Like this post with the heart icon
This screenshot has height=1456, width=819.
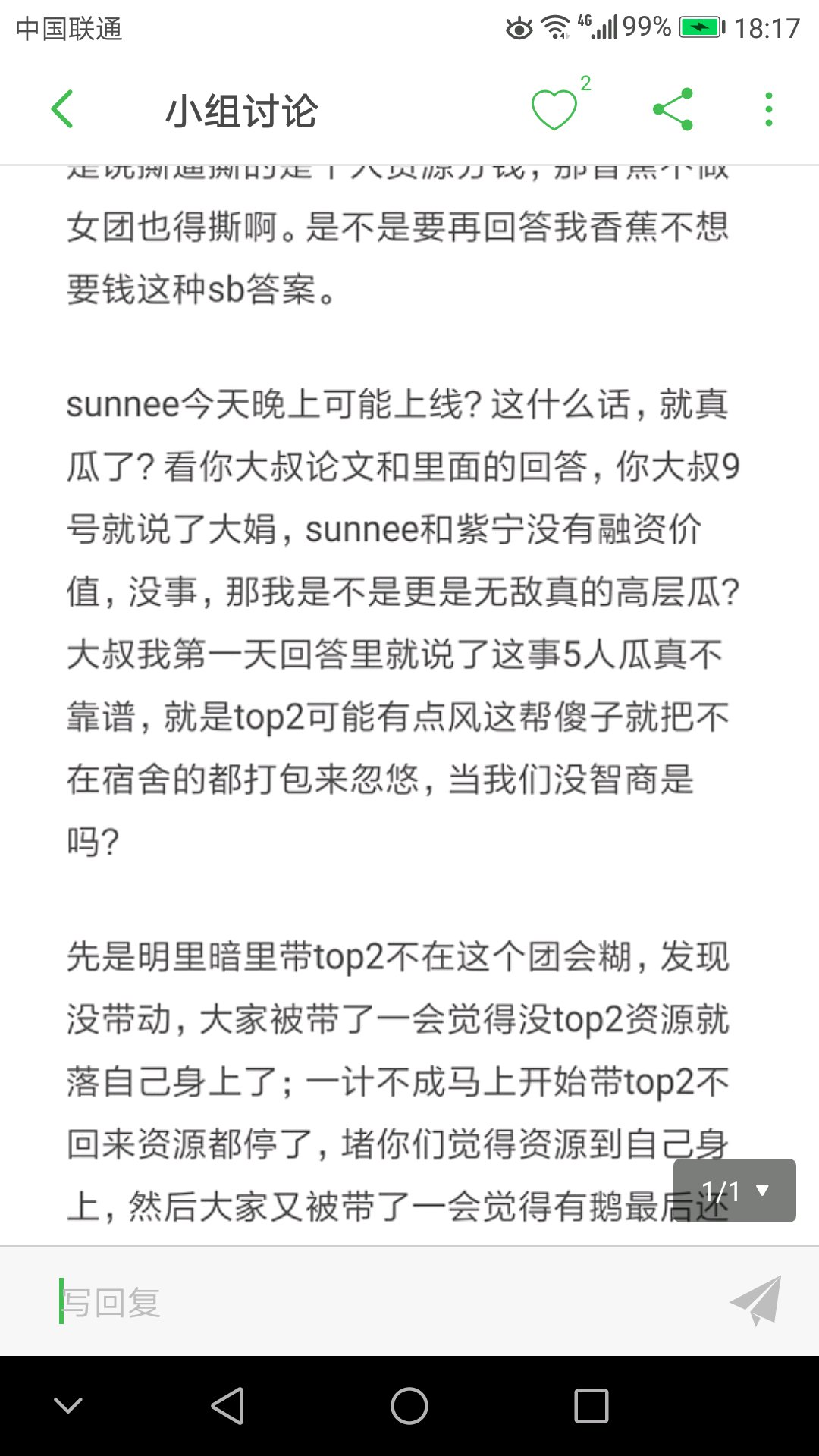tap(554, 110)
